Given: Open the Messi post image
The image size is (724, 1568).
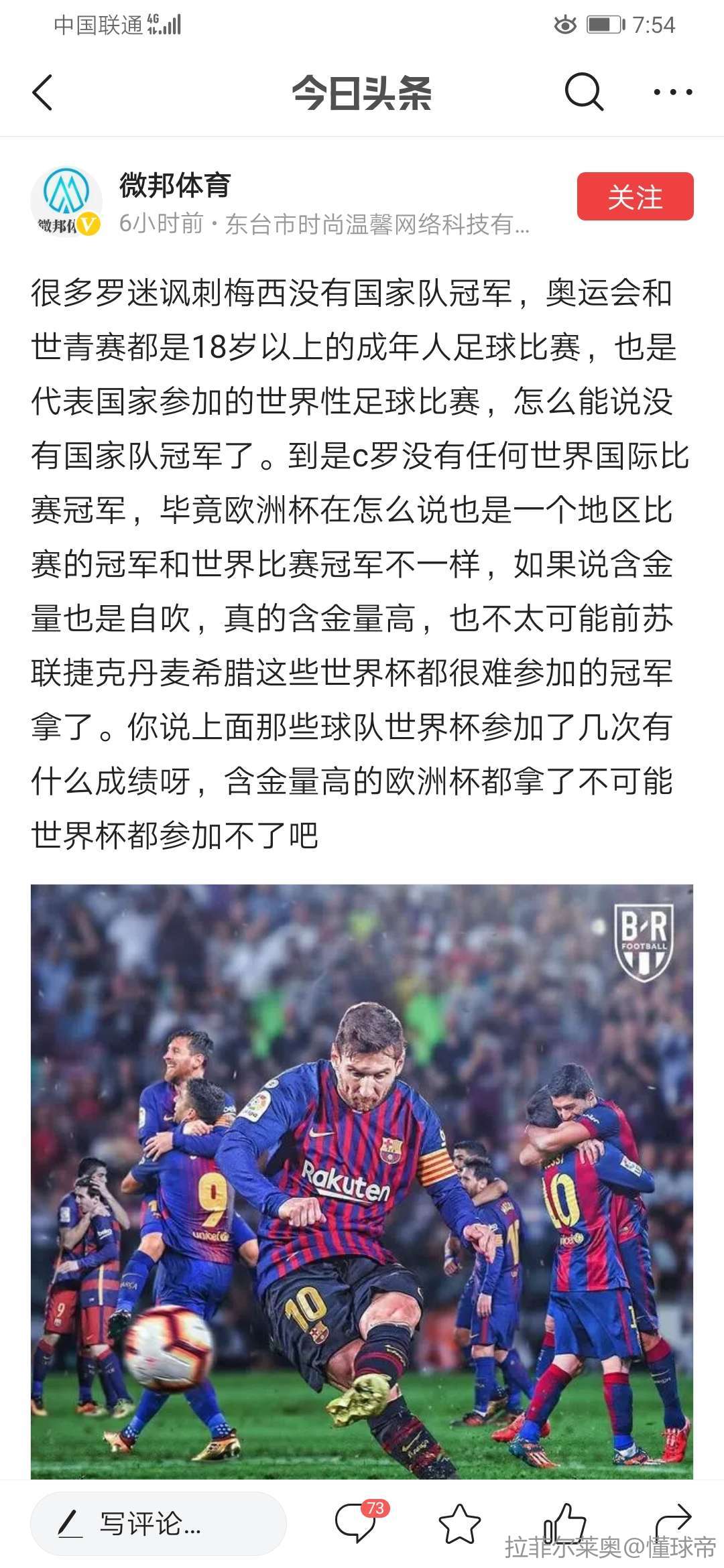Looking at the screenshot, I should pyautogui.click(x=362, y=1179).
